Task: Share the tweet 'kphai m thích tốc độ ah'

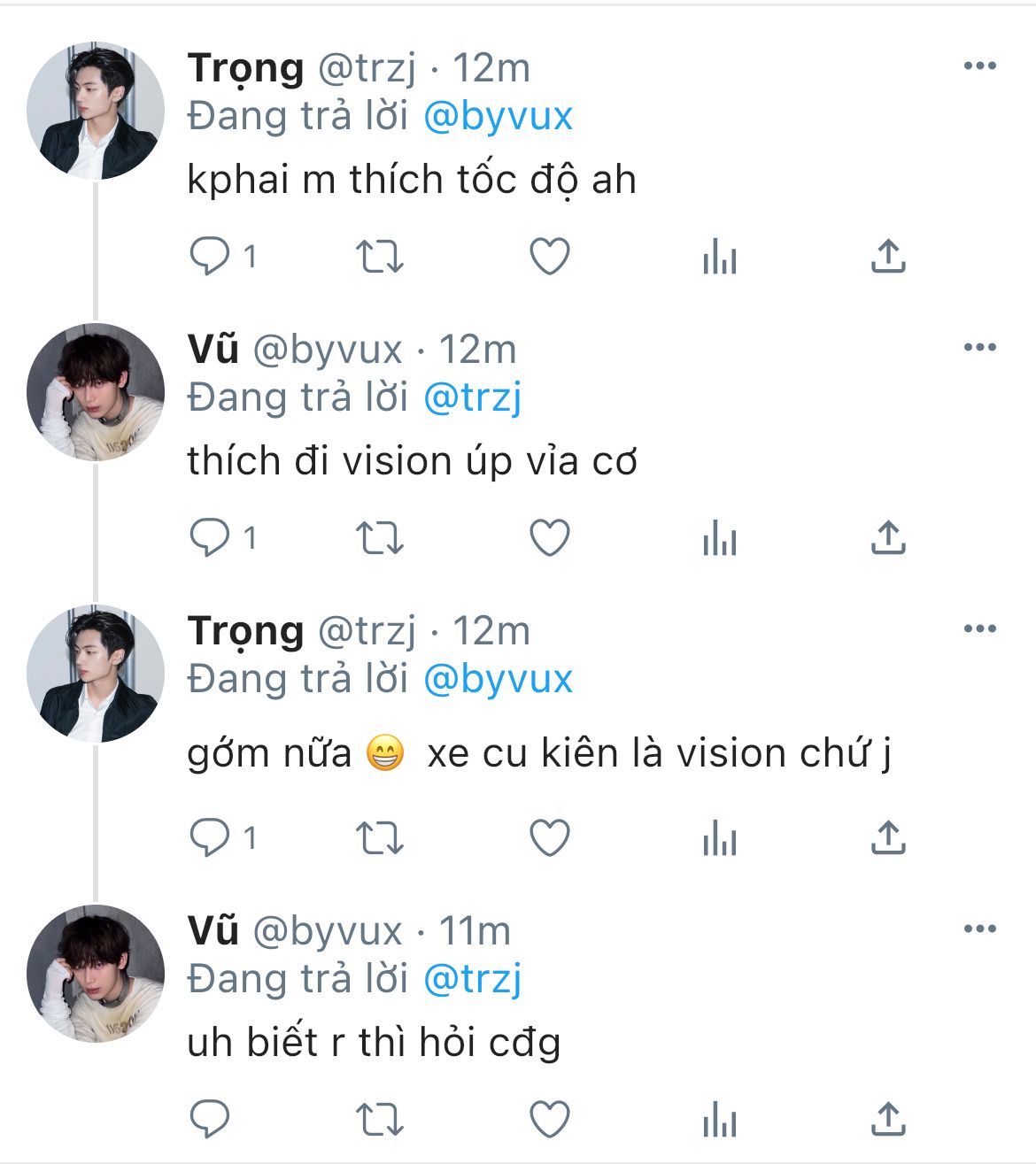Action: pyautogui.click(x=887, y=257)
